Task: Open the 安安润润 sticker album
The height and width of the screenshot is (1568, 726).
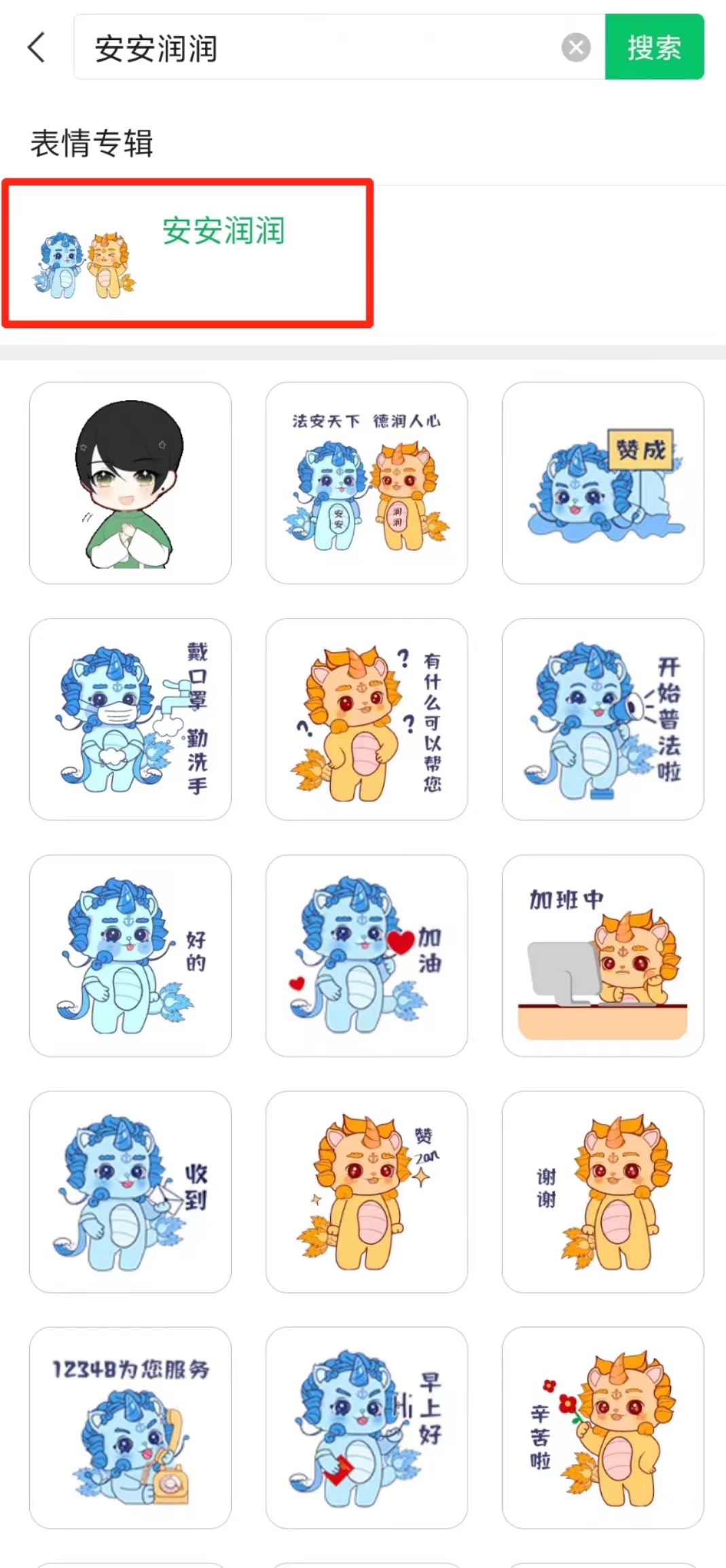Action: pyautogui.click(x=187, y=253)
